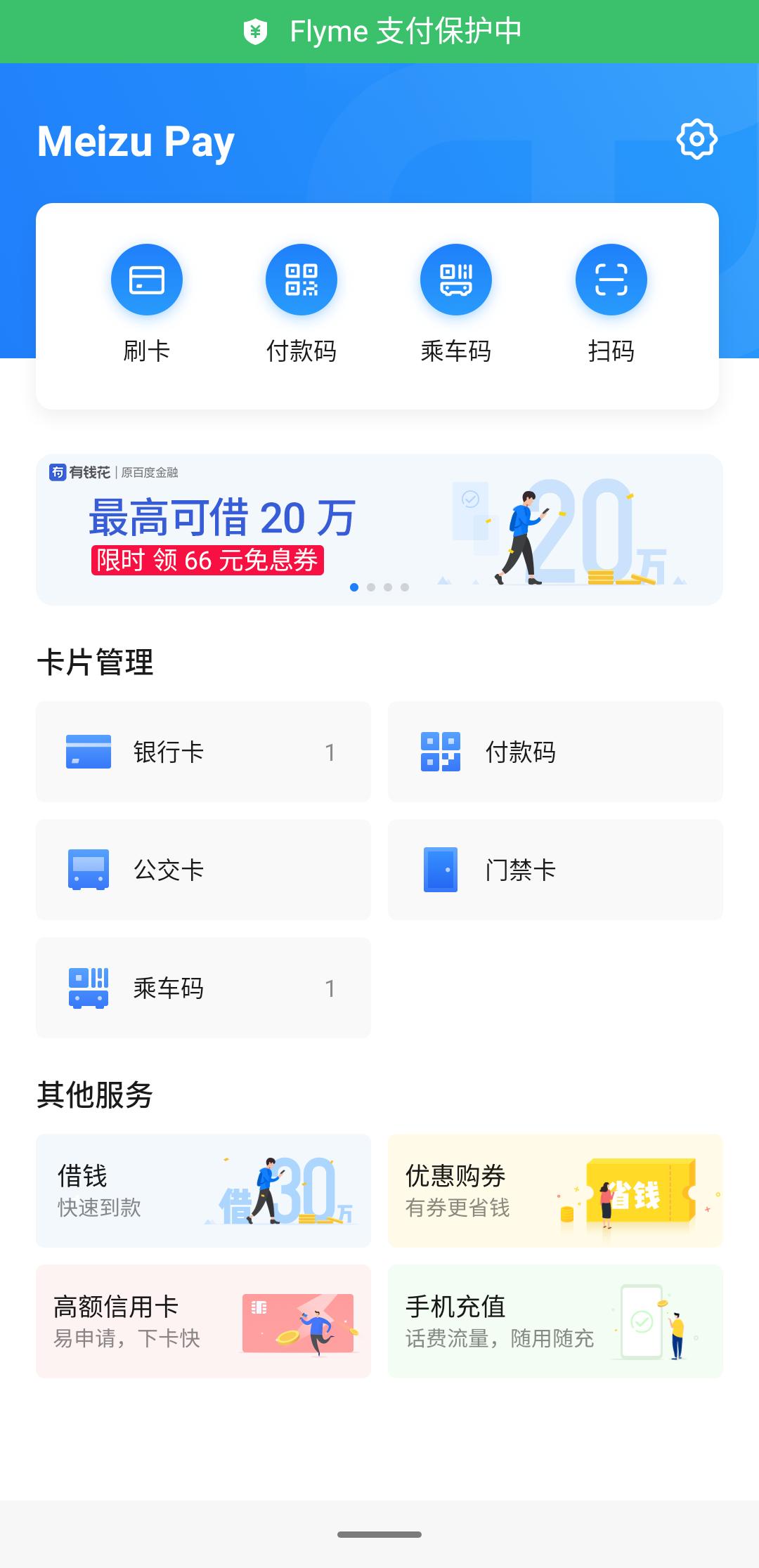Open the 借钱 quick loan service
The height and width of the screenshot is (1568, 759).
tap(203, 1190)
